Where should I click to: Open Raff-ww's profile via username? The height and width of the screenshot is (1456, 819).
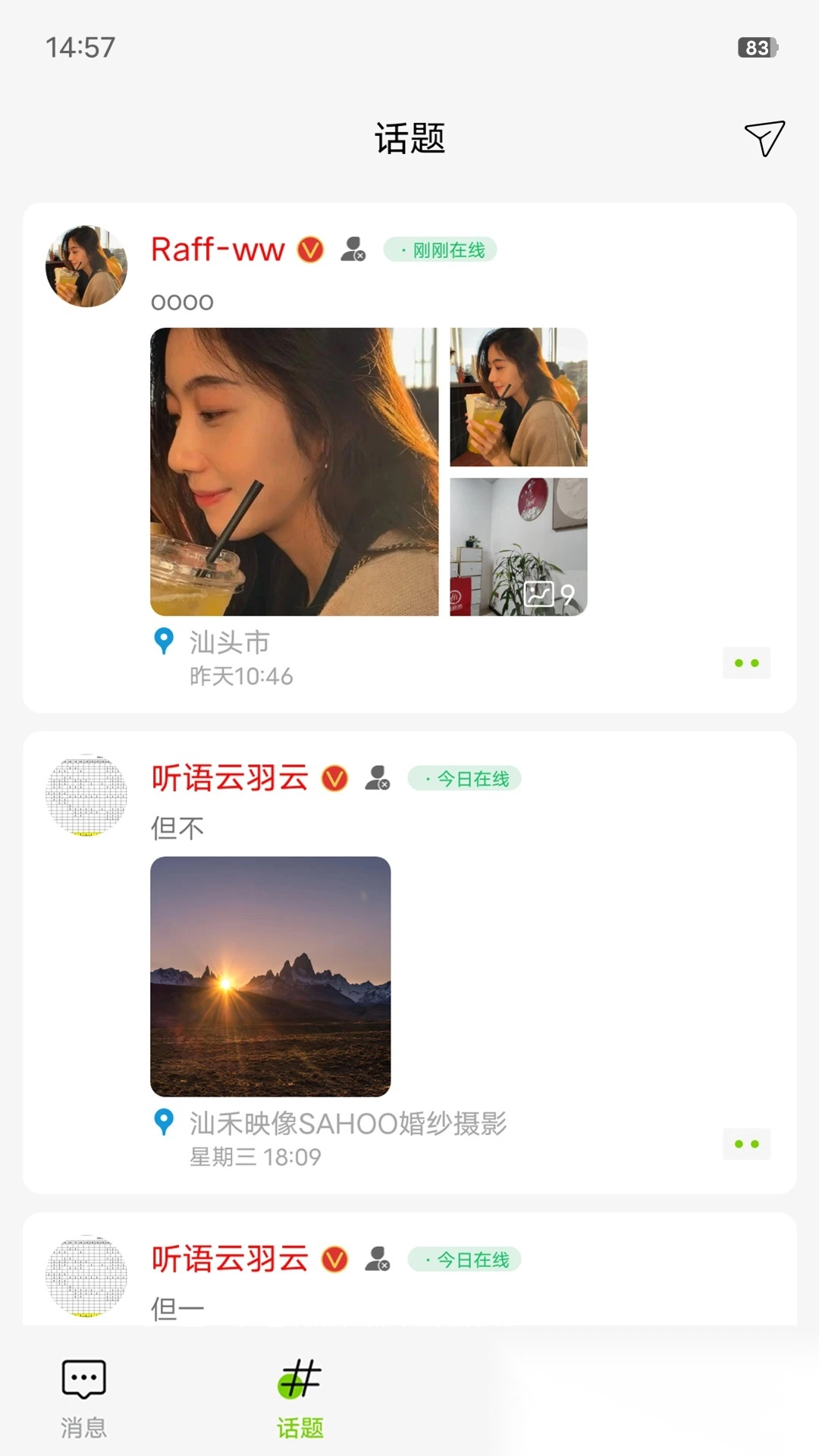[216, 250]
